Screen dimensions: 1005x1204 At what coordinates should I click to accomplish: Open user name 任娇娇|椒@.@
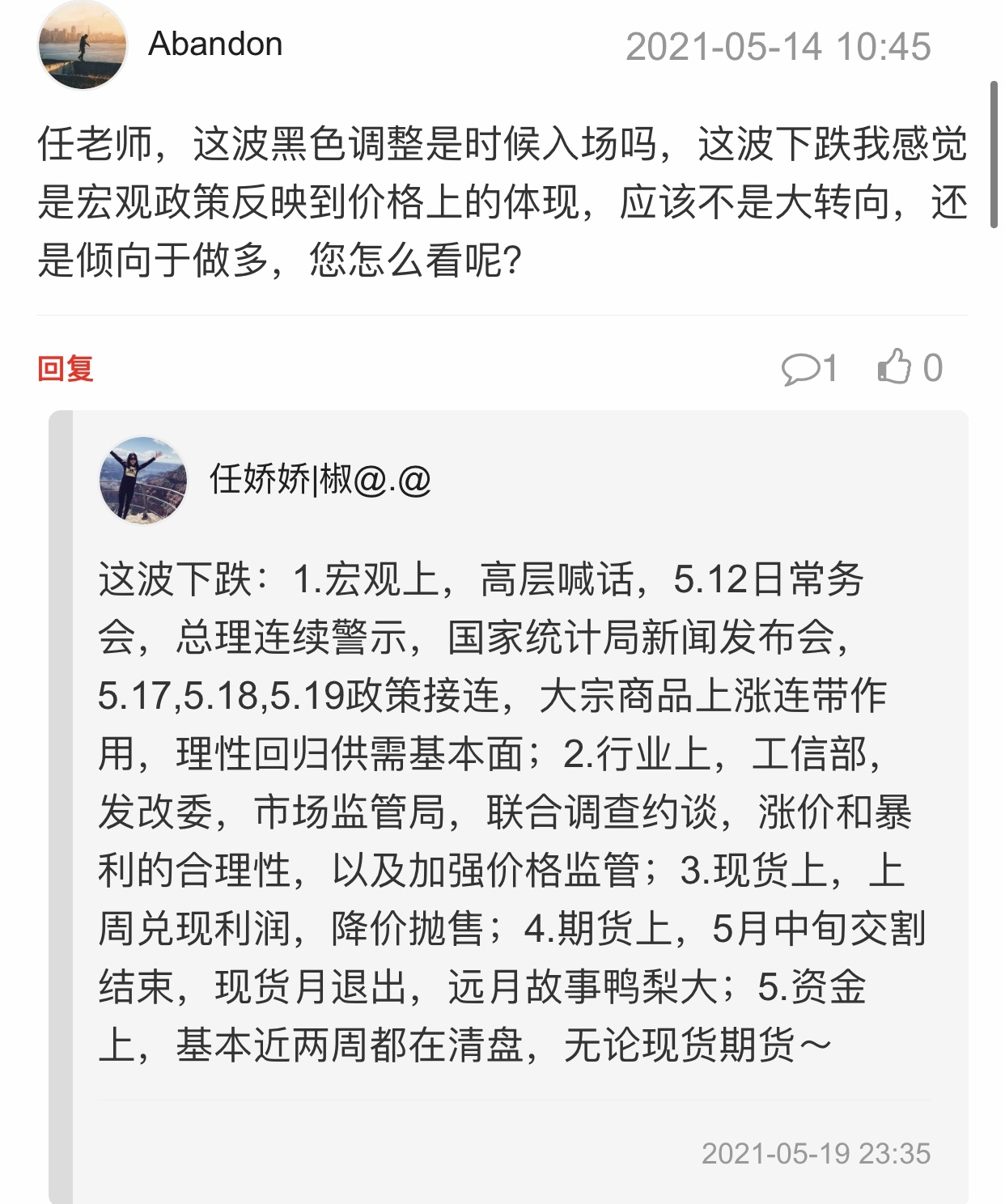tap(320, 480)
